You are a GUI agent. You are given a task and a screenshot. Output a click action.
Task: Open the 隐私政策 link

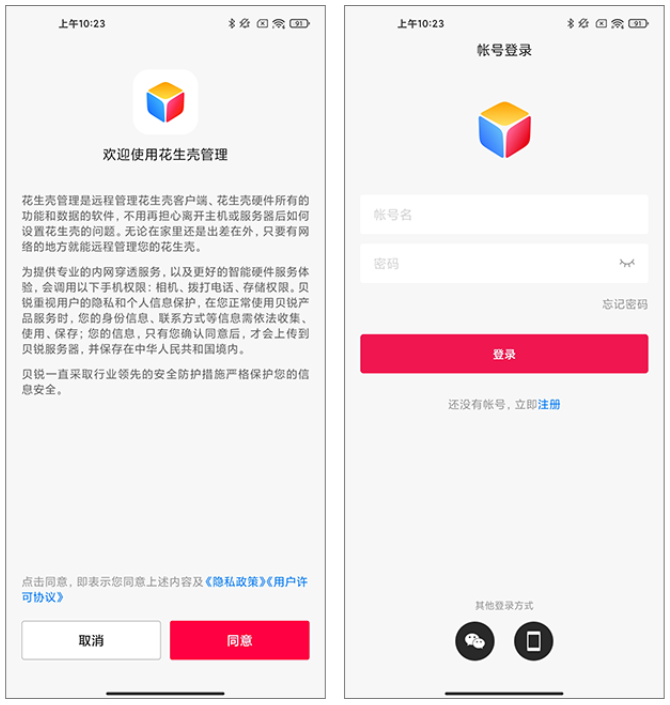click(235, 581)
